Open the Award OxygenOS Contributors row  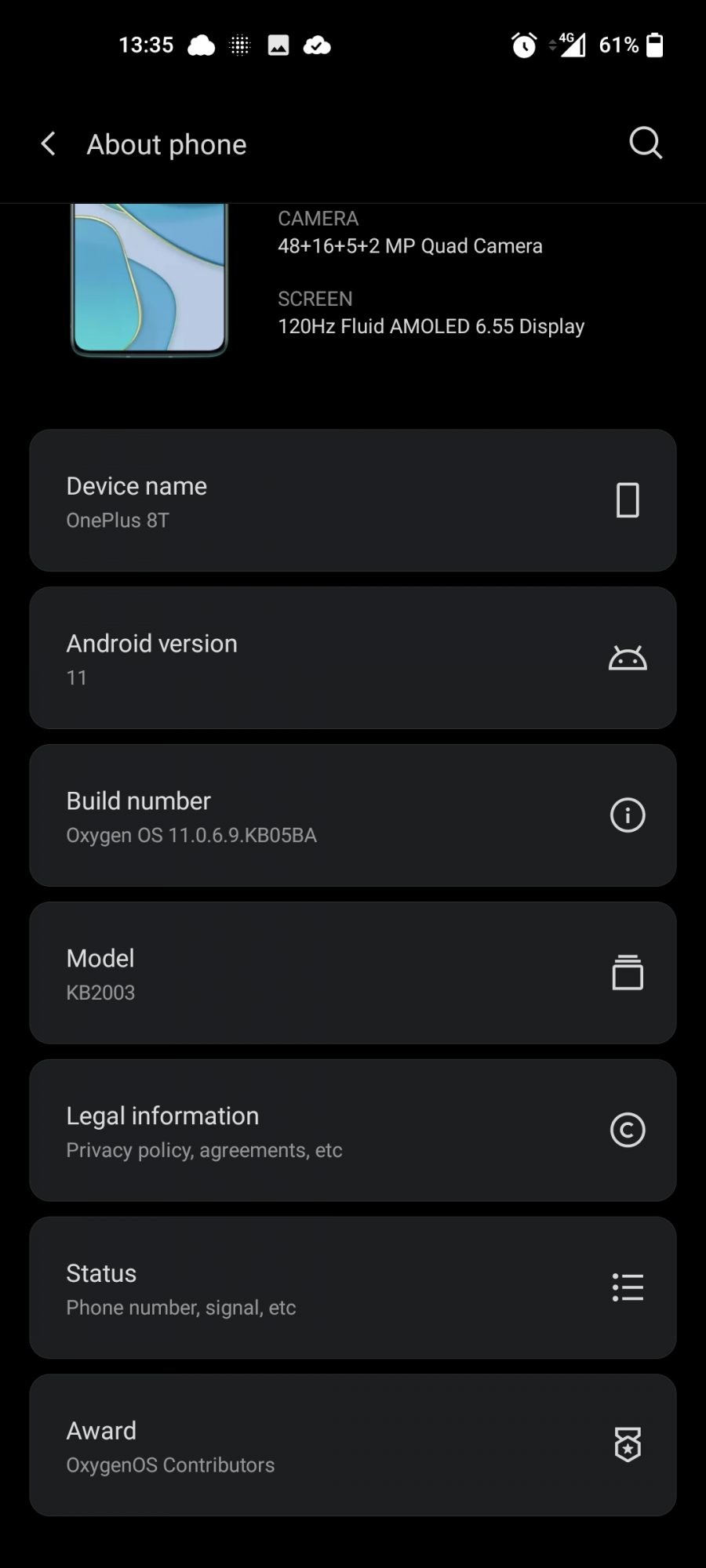click(352, 1446)
